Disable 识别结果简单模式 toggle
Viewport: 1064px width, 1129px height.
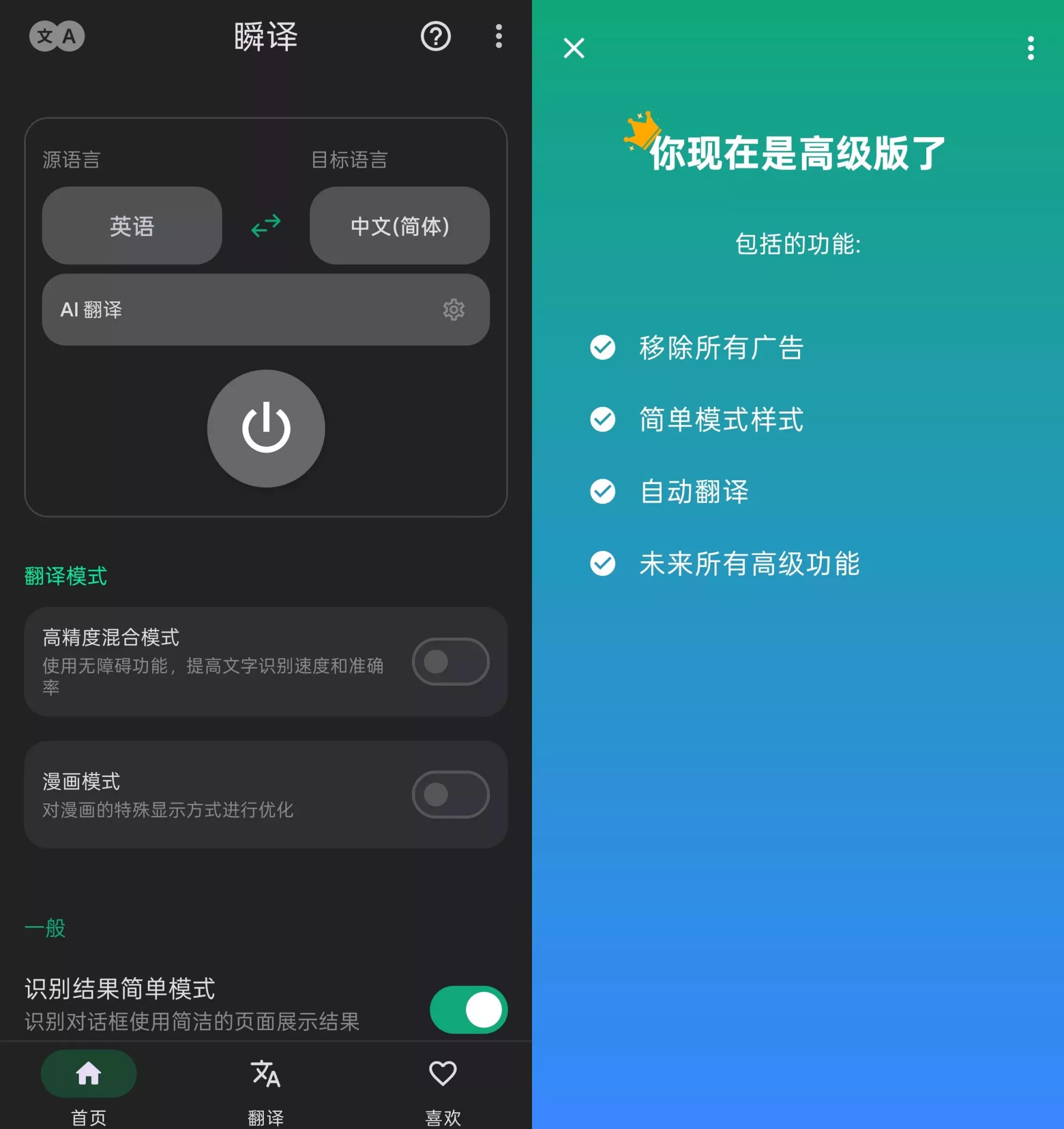click(x=467, y=1011)
